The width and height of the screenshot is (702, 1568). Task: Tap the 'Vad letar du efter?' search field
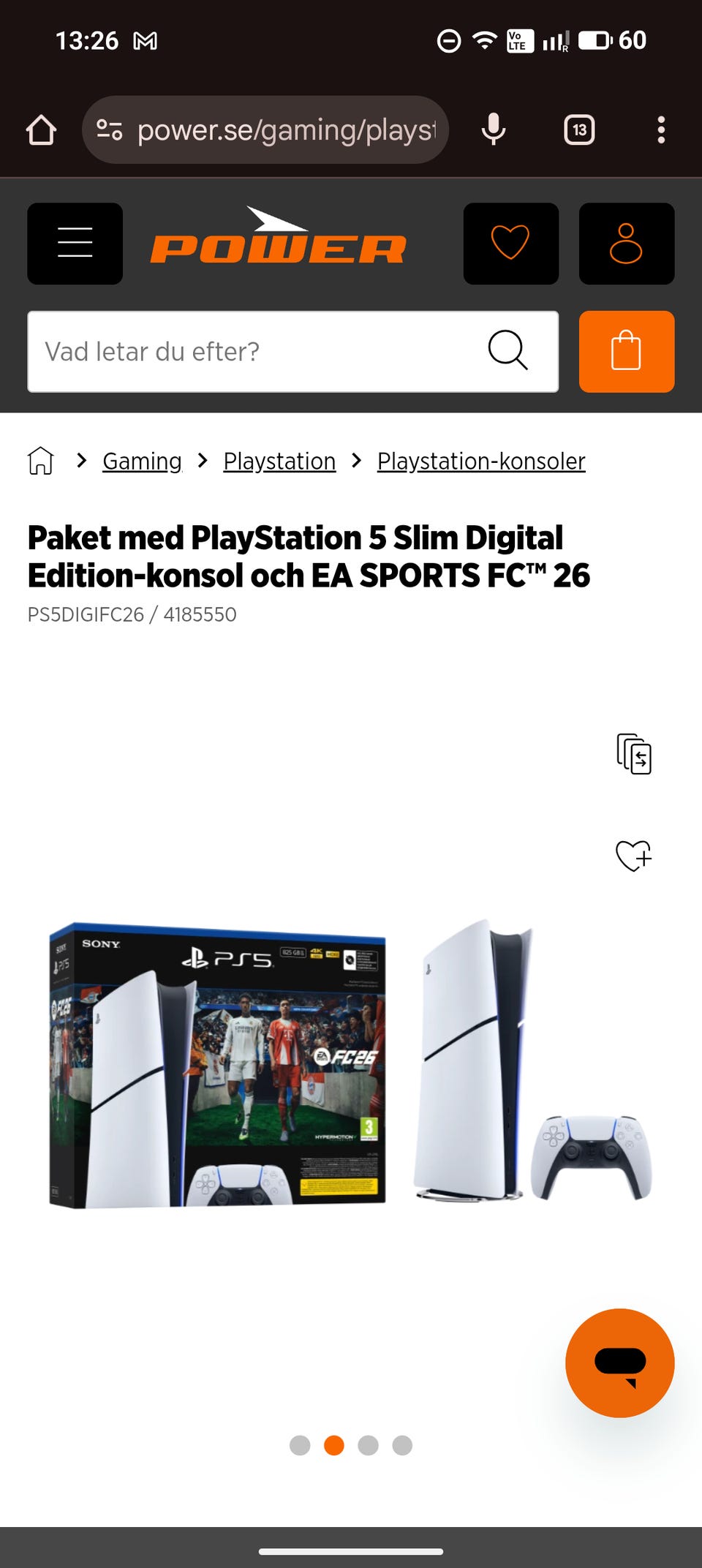pyautogui.click(x=256, y=352)
